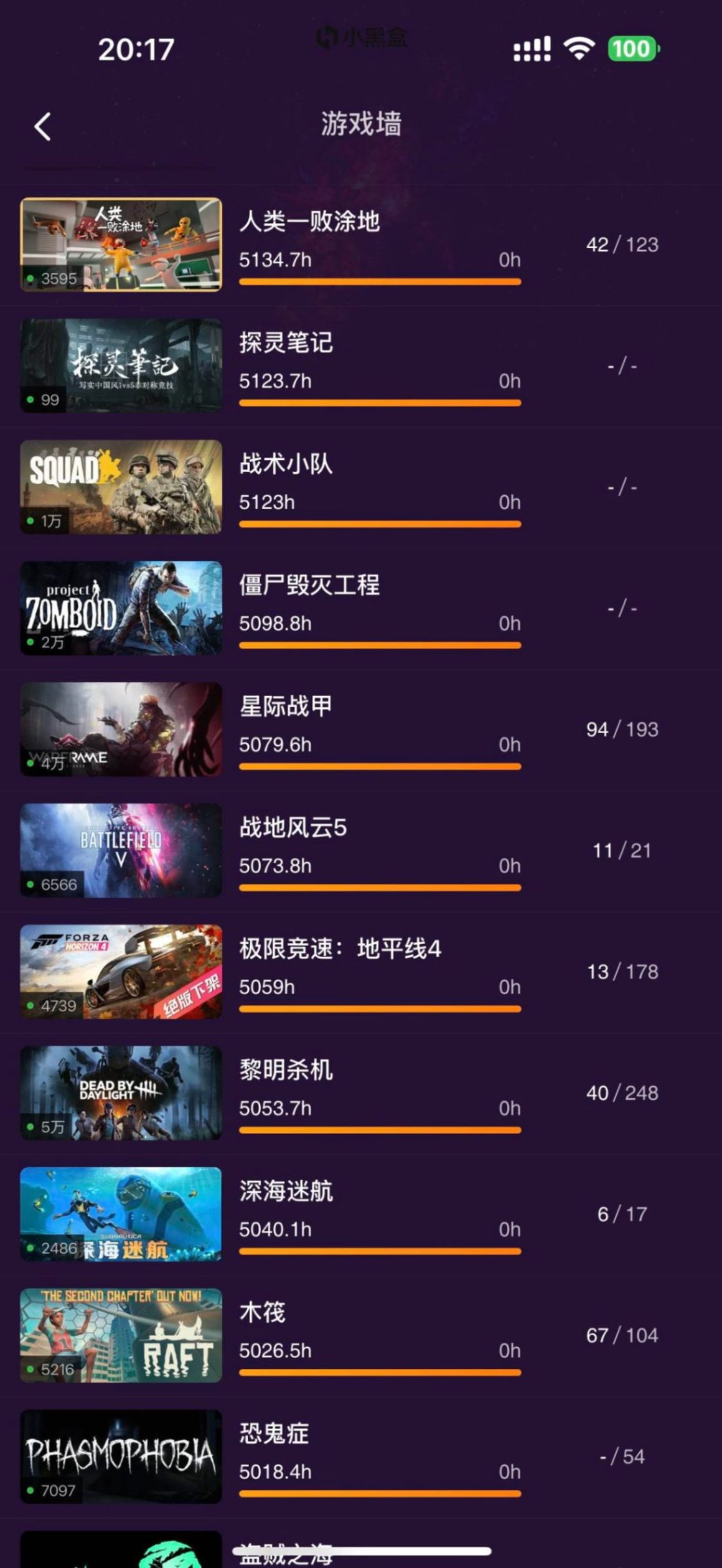Tap the 战地风云5 game row
Screen dimensions: 722x1568
click(361, 851)
